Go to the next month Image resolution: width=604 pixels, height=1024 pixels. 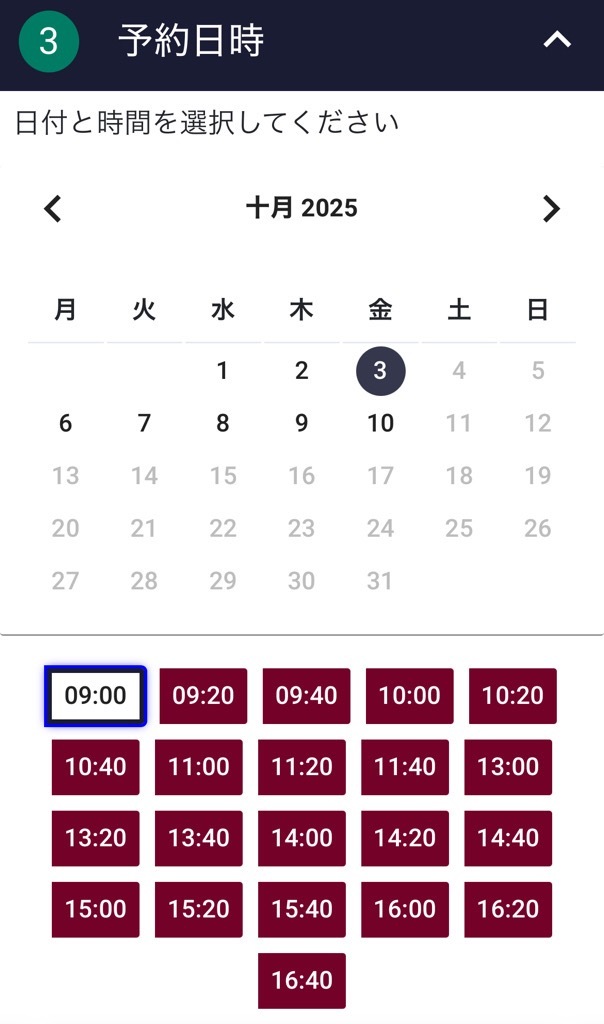(551, 209)
